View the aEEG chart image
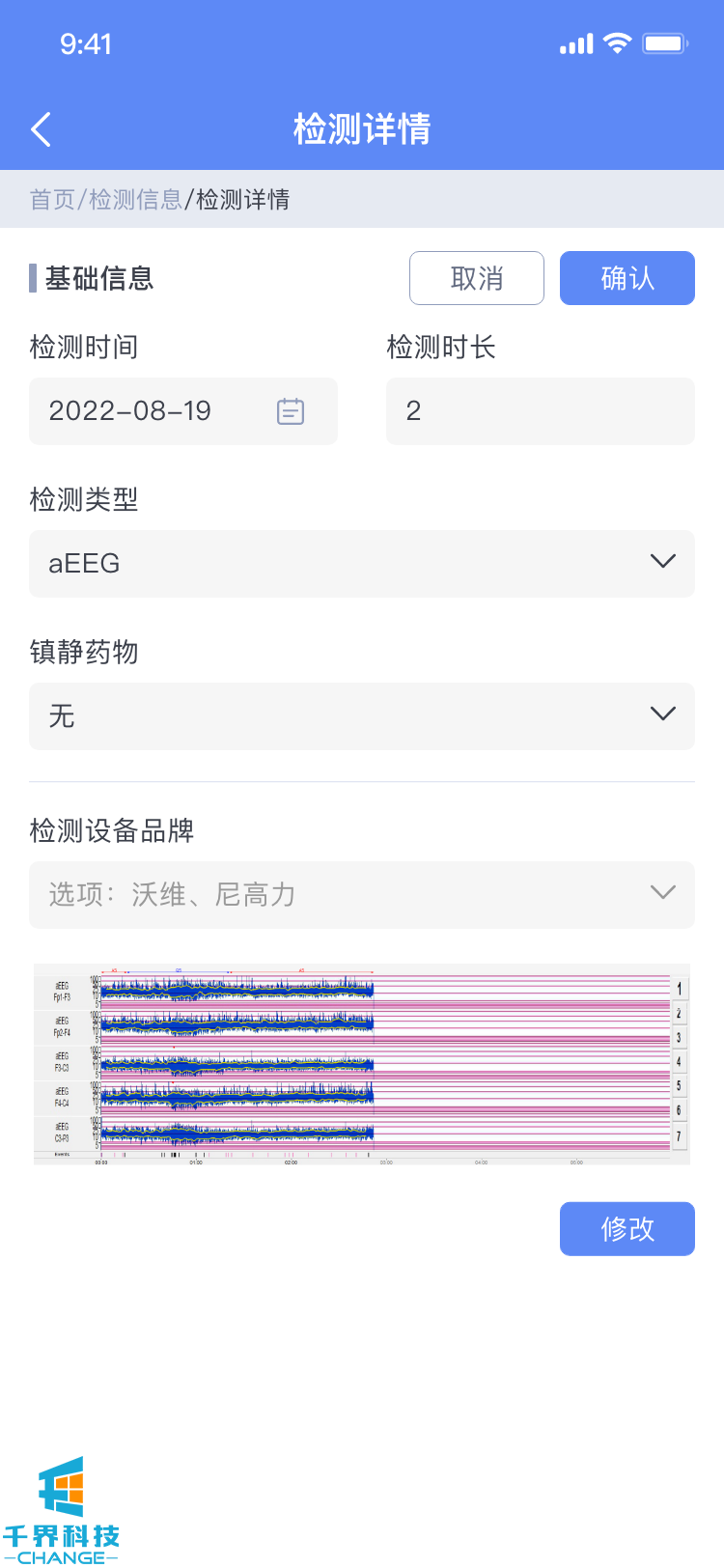724x1568 pixels. [362, 1064]
